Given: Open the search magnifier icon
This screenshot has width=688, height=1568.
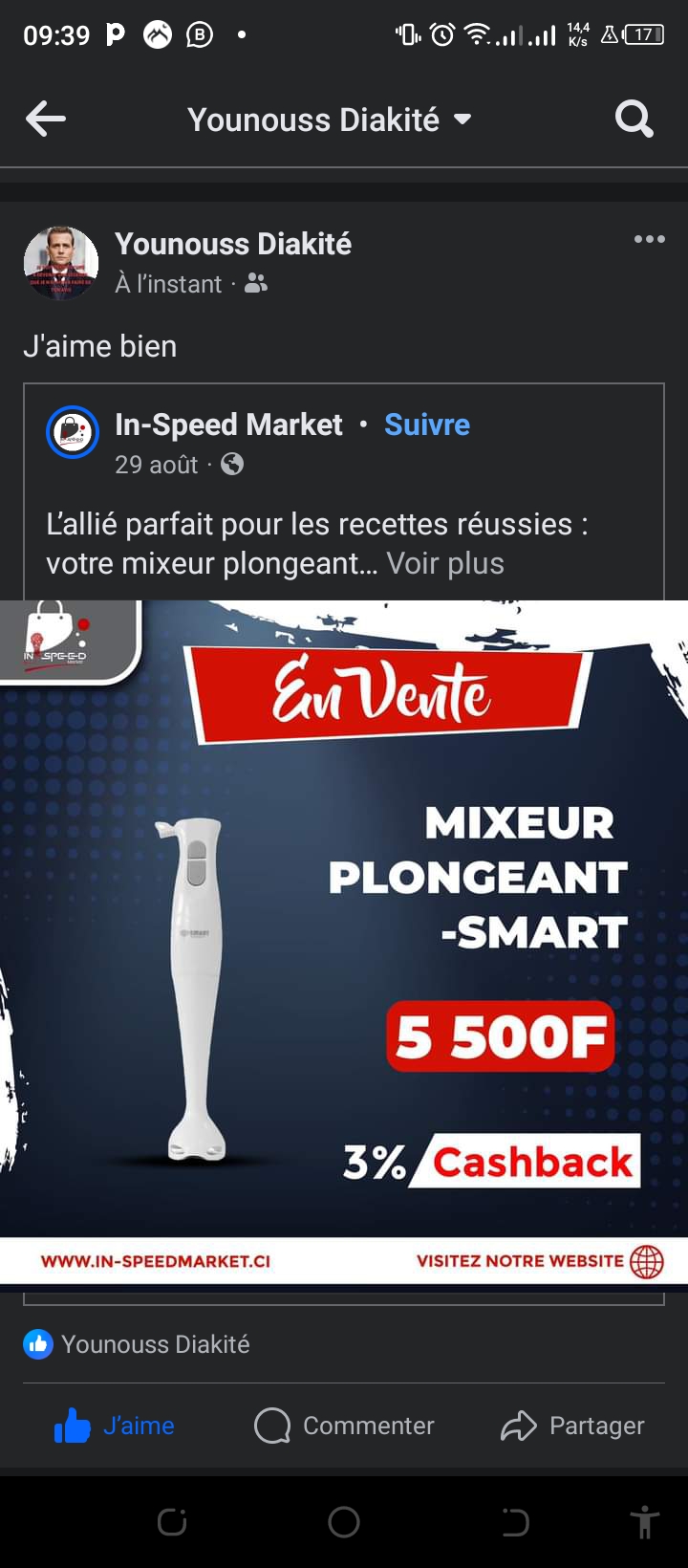Looking at the screenshot, I should tap(634, 120).
